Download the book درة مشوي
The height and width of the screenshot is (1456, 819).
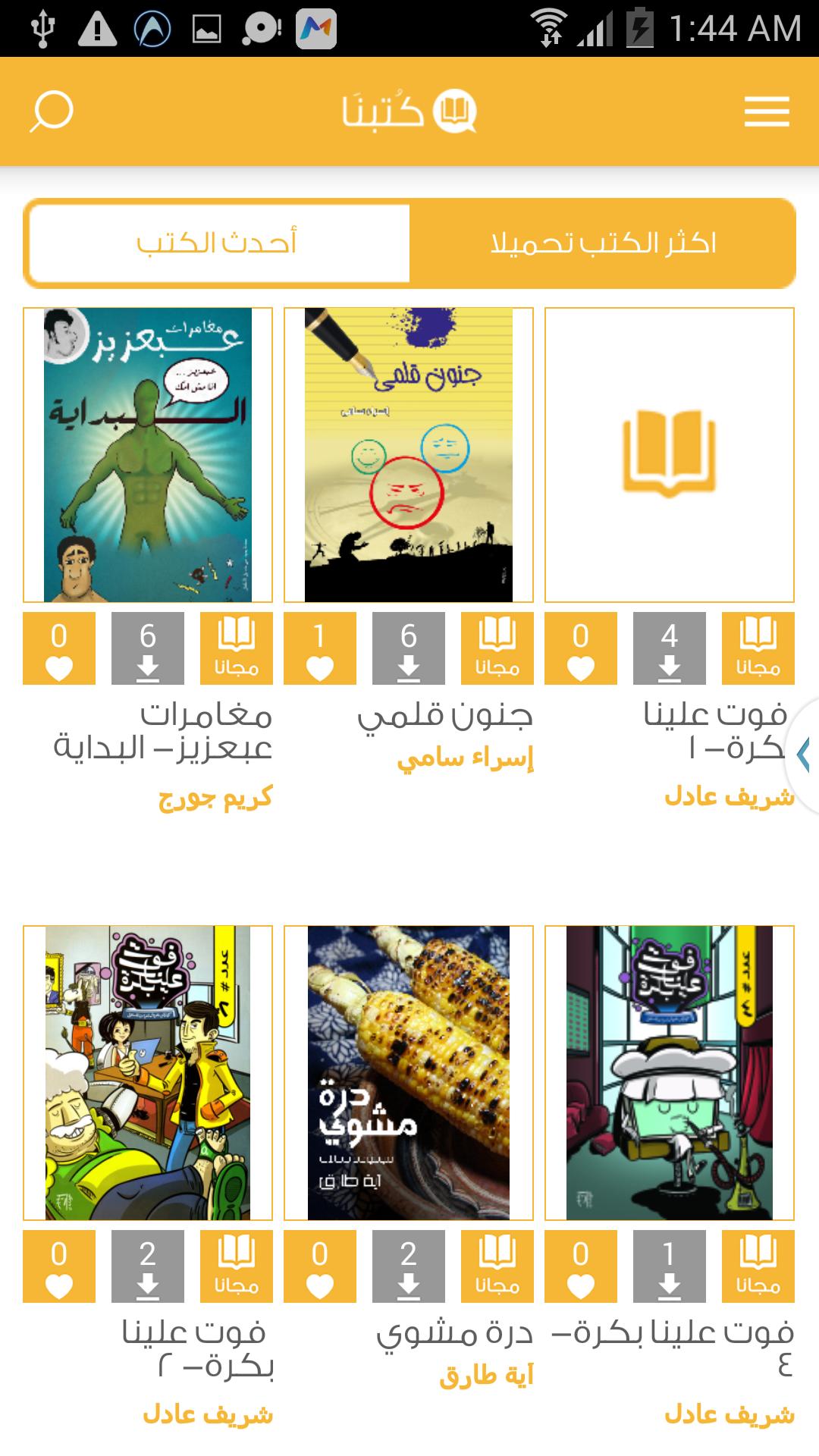click(409, 1266)
